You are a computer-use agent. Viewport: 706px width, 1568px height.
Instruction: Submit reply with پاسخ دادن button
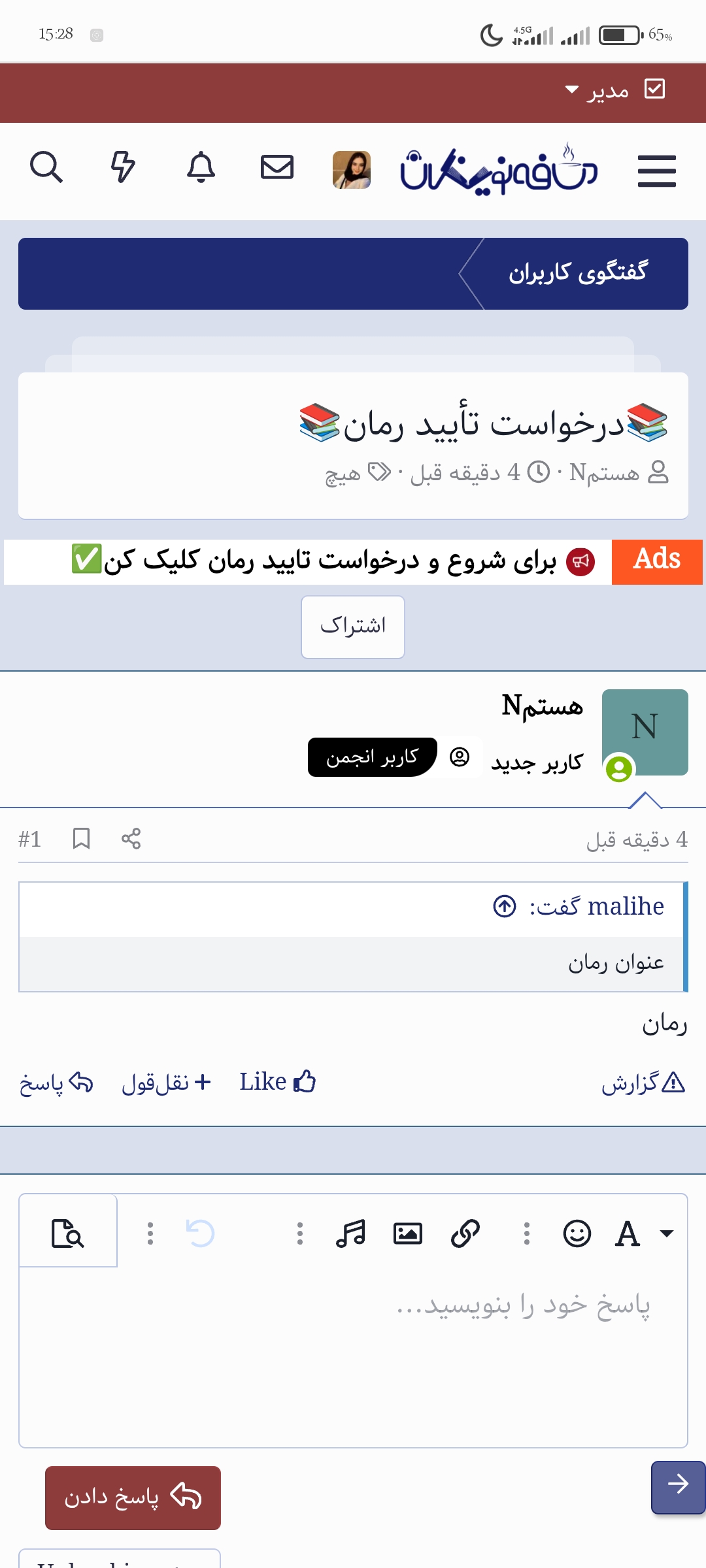click(x=133, y=1497)
